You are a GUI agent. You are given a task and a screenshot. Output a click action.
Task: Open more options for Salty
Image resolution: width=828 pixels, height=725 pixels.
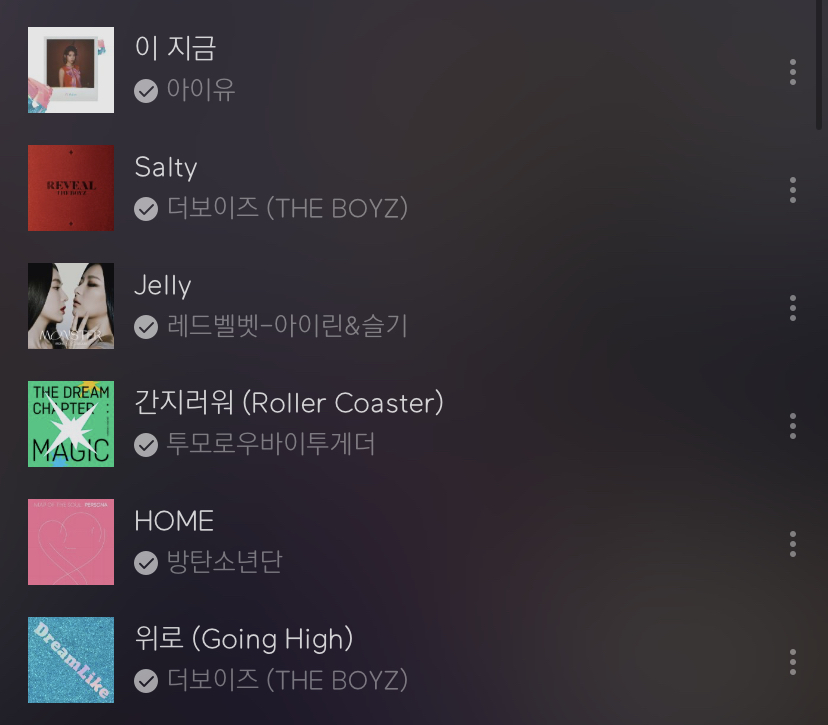(792, 190)
